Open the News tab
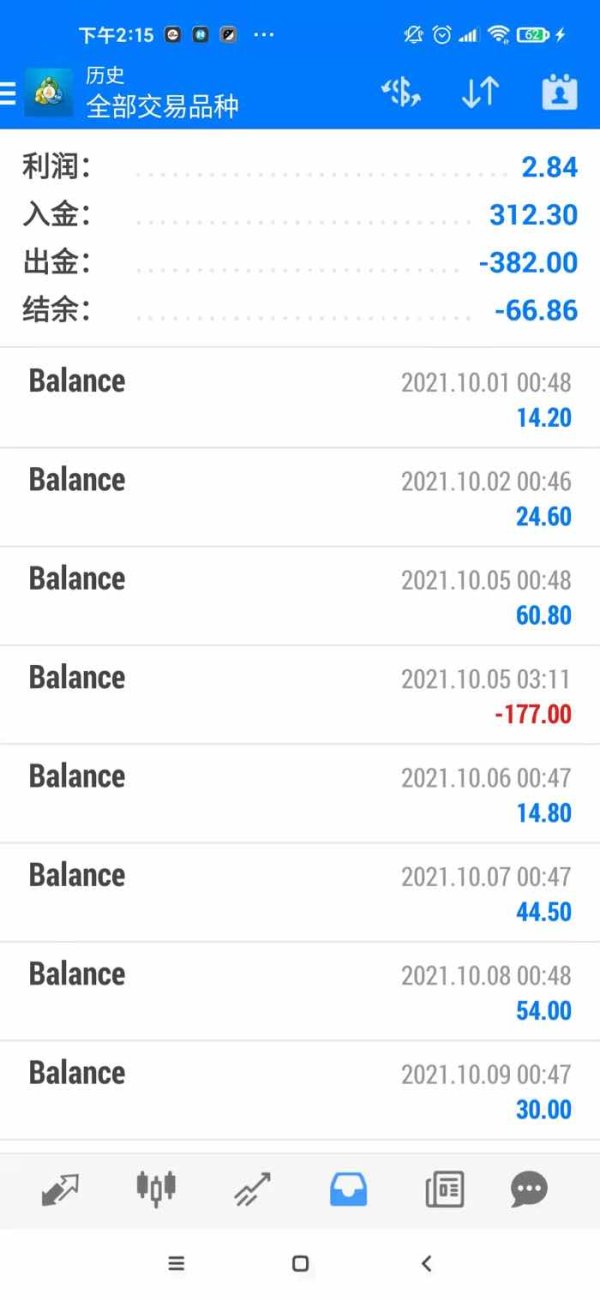 pos(444,1189)
